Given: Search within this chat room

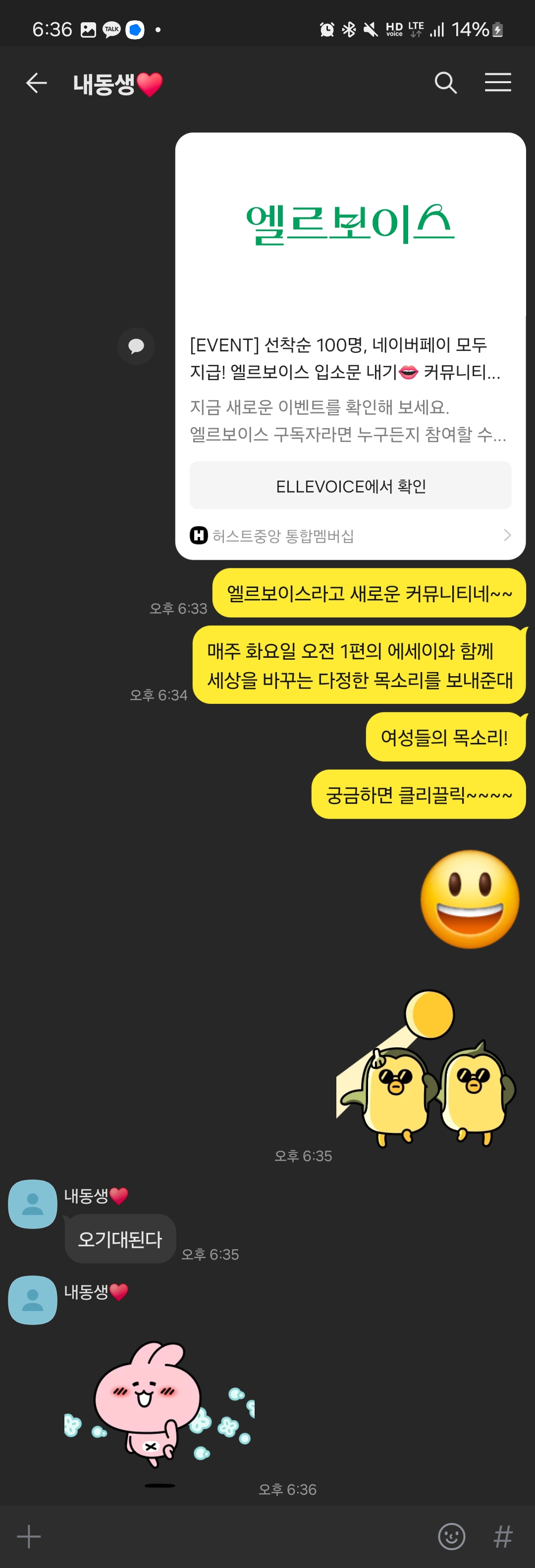Looking at the screenshot, I should coord(445,83).
